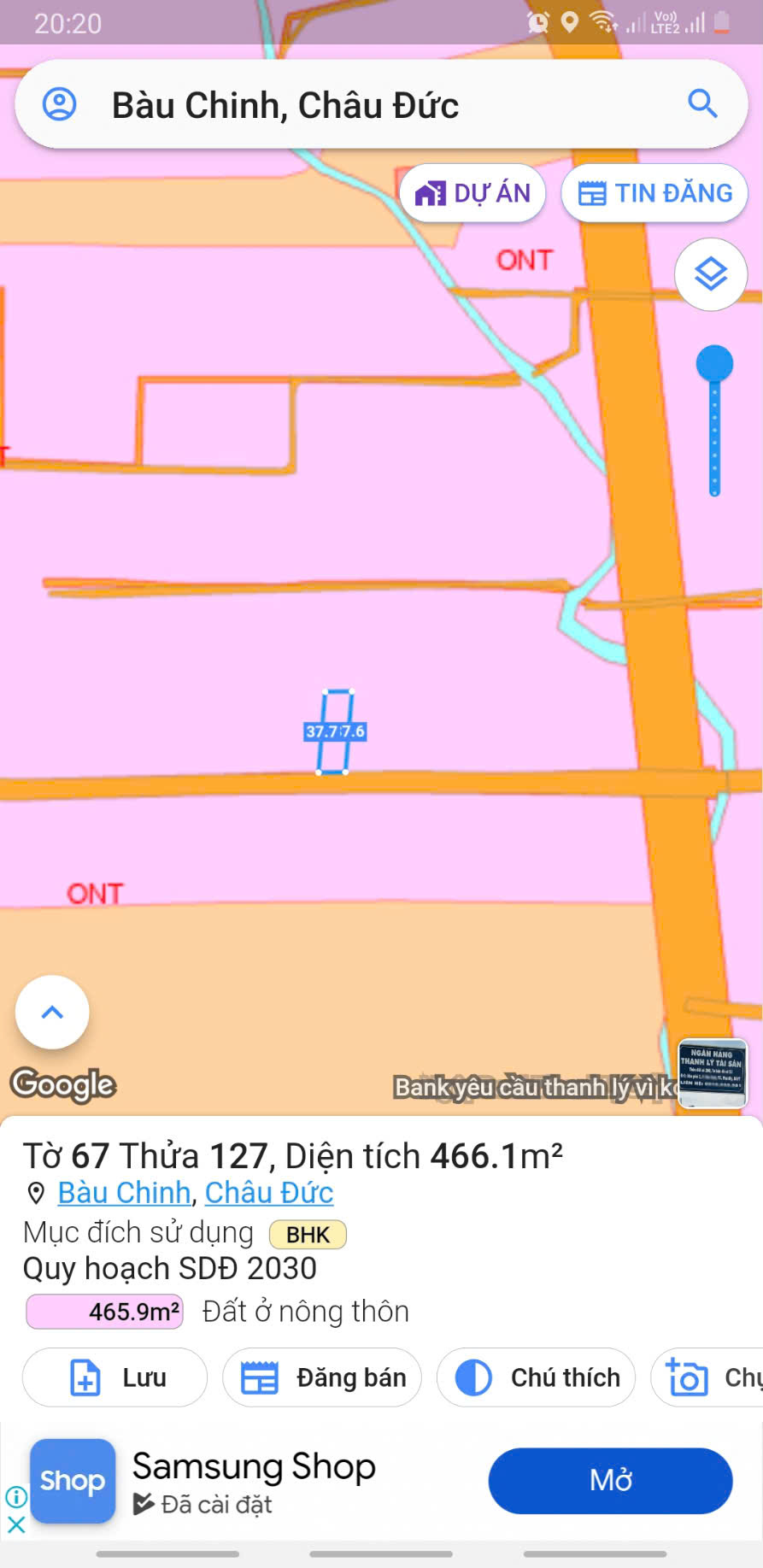Open the ad info icon

(16, 1496)
